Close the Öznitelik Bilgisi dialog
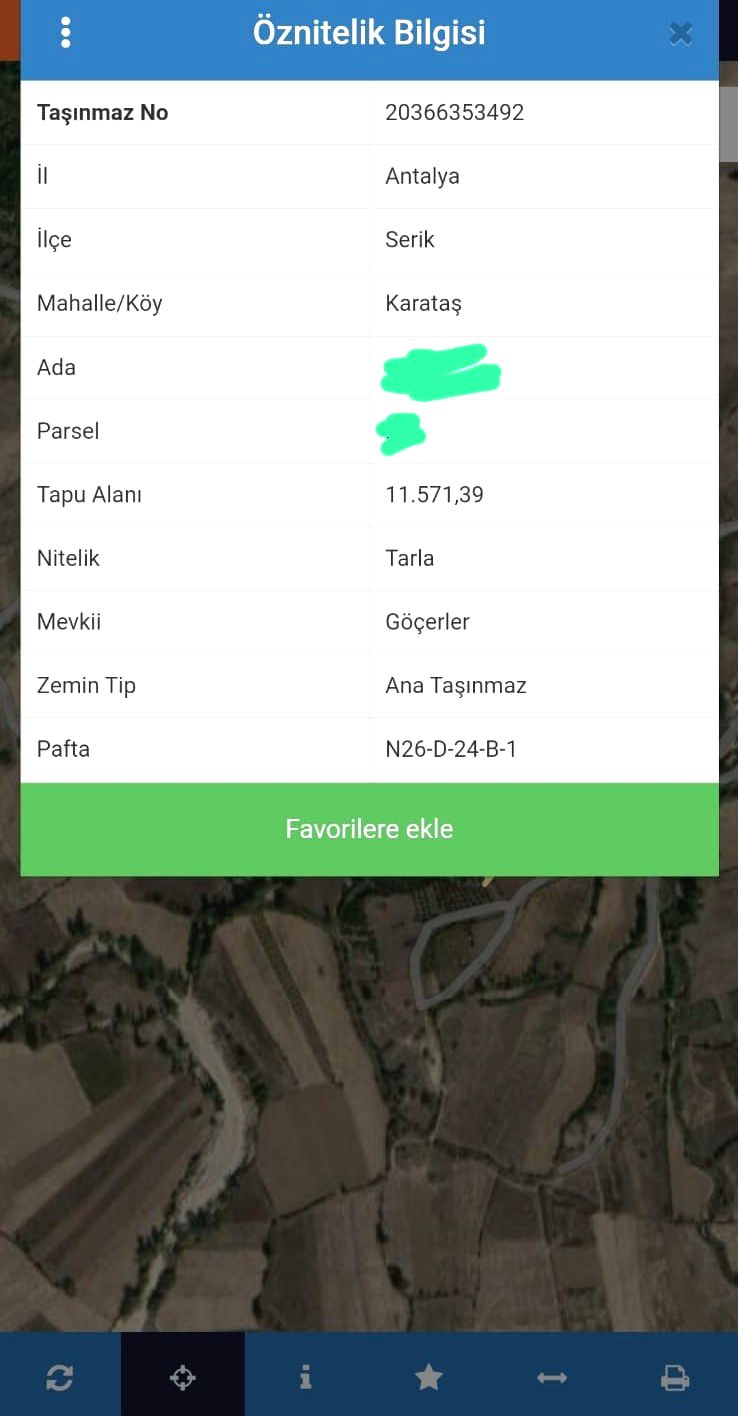The height and width of the screenshot is (1416, 738). 681,34
